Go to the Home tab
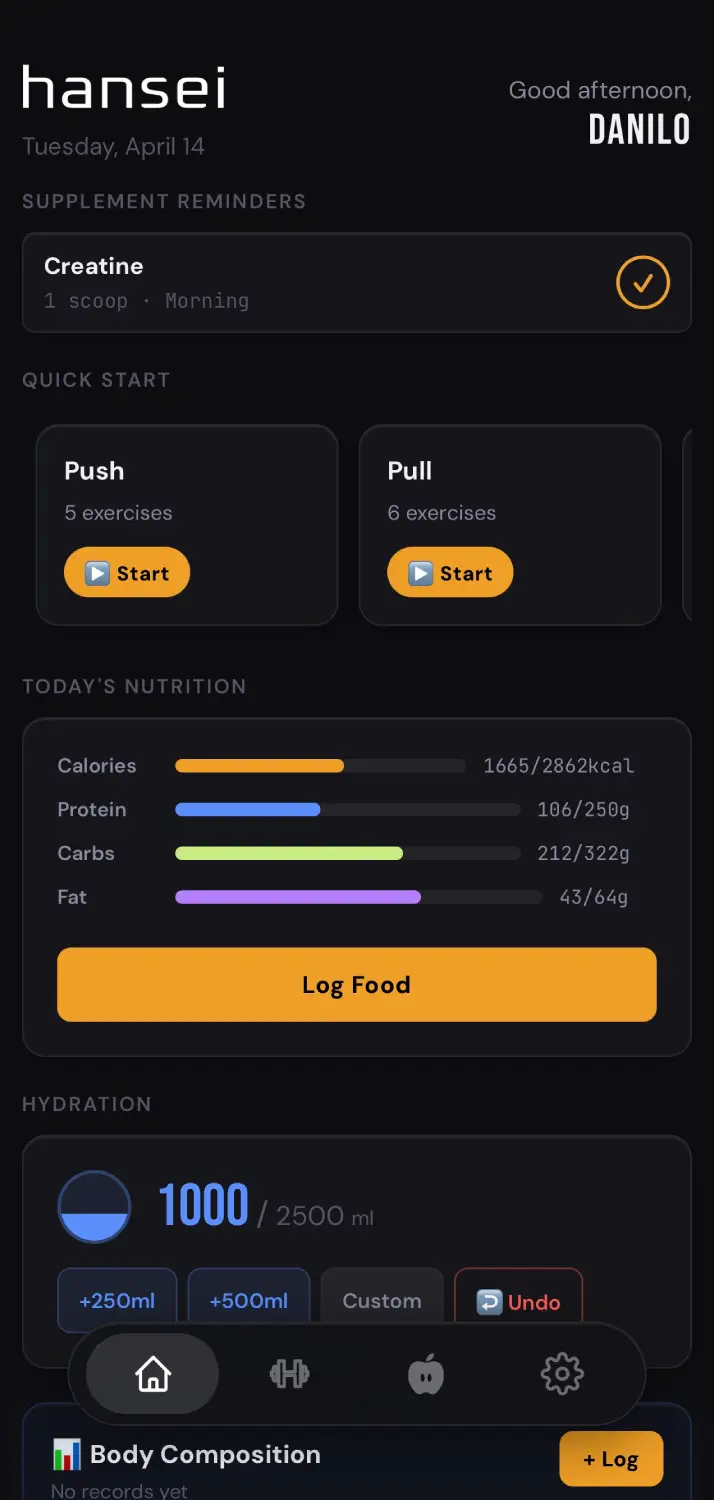714x1500 pixels. pyautogui.click(x=153, y=1374)
